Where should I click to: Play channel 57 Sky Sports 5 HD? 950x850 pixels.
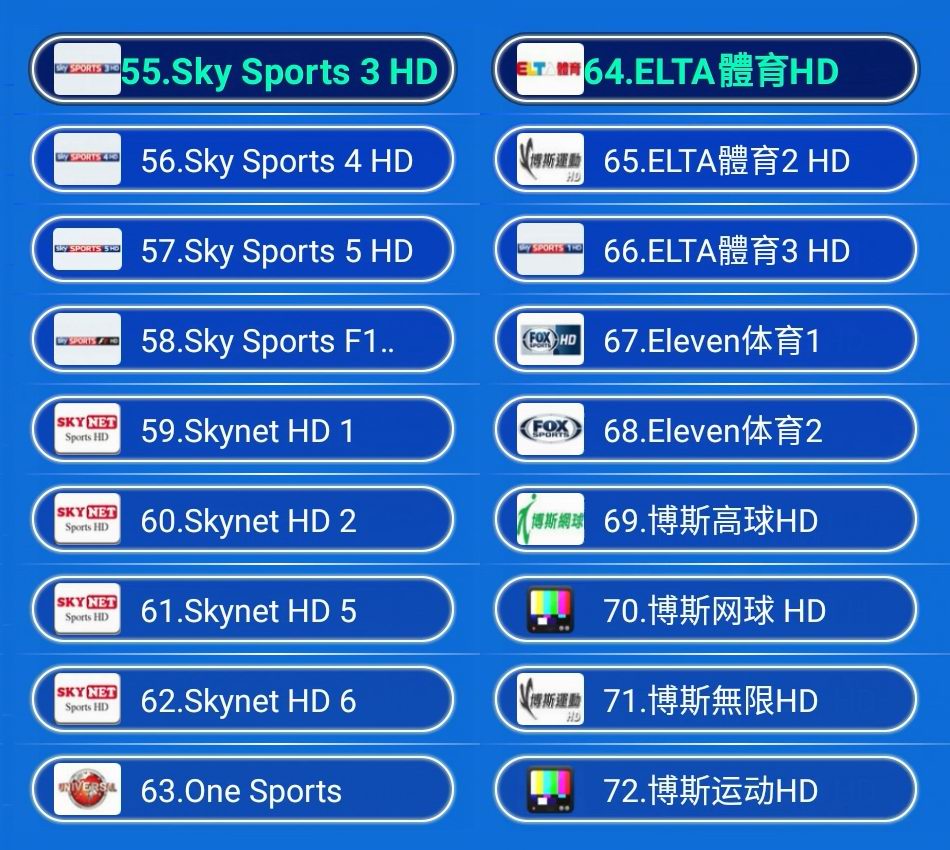(242, 250)
